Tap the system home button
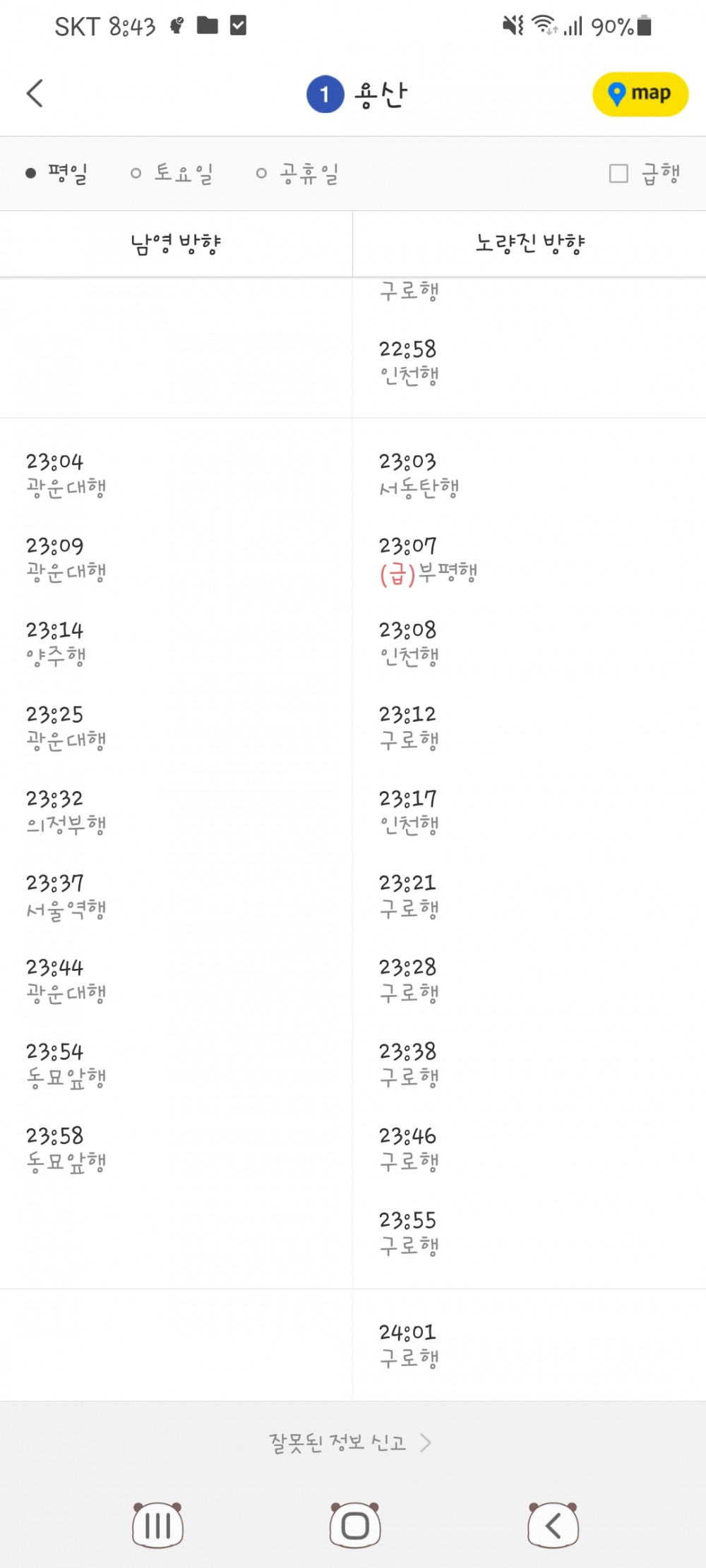This screenshot has width=706, height=1568. click(355, 1525)
